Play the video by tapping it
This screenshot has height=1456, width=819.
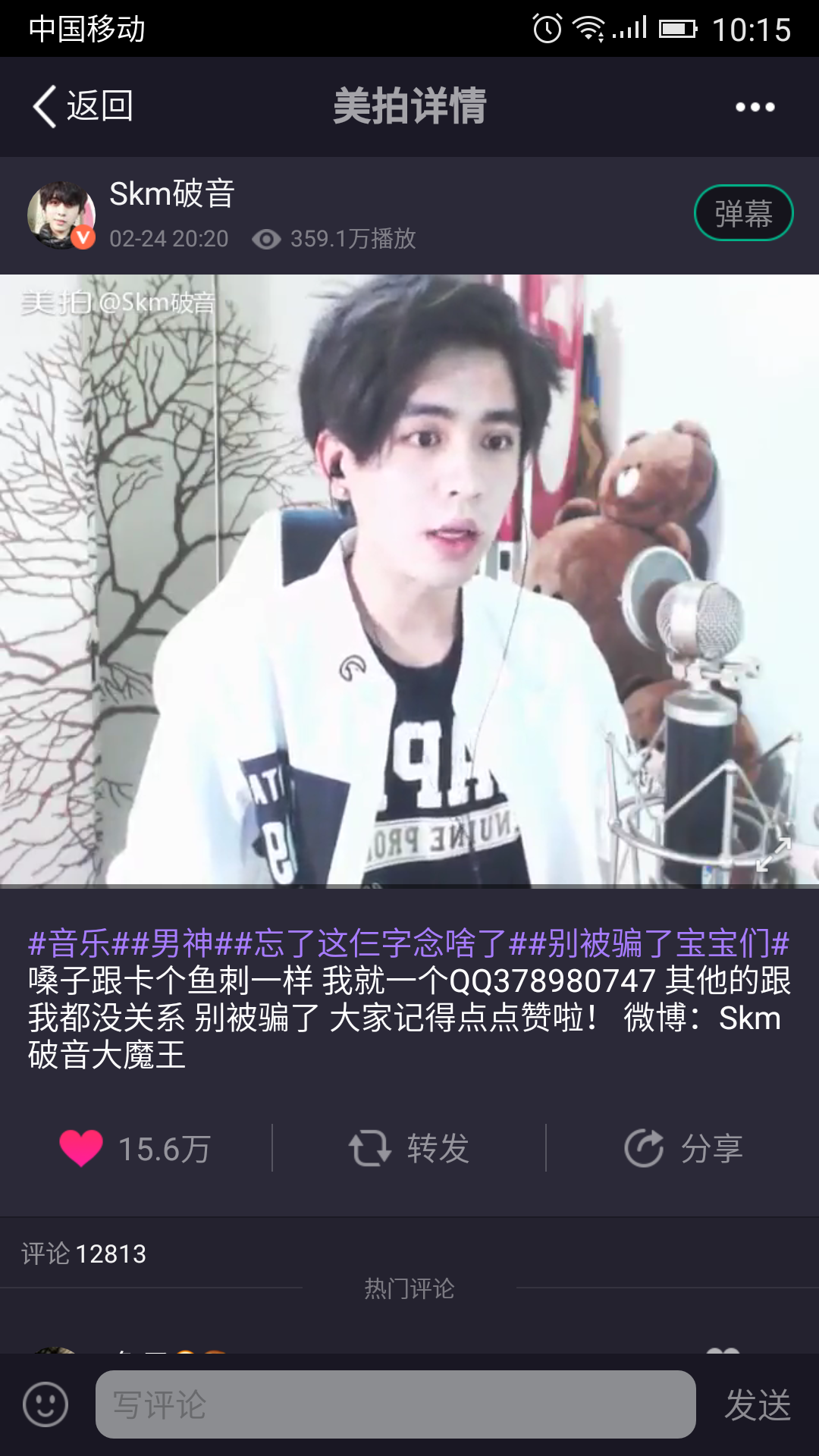pos(409,580)
